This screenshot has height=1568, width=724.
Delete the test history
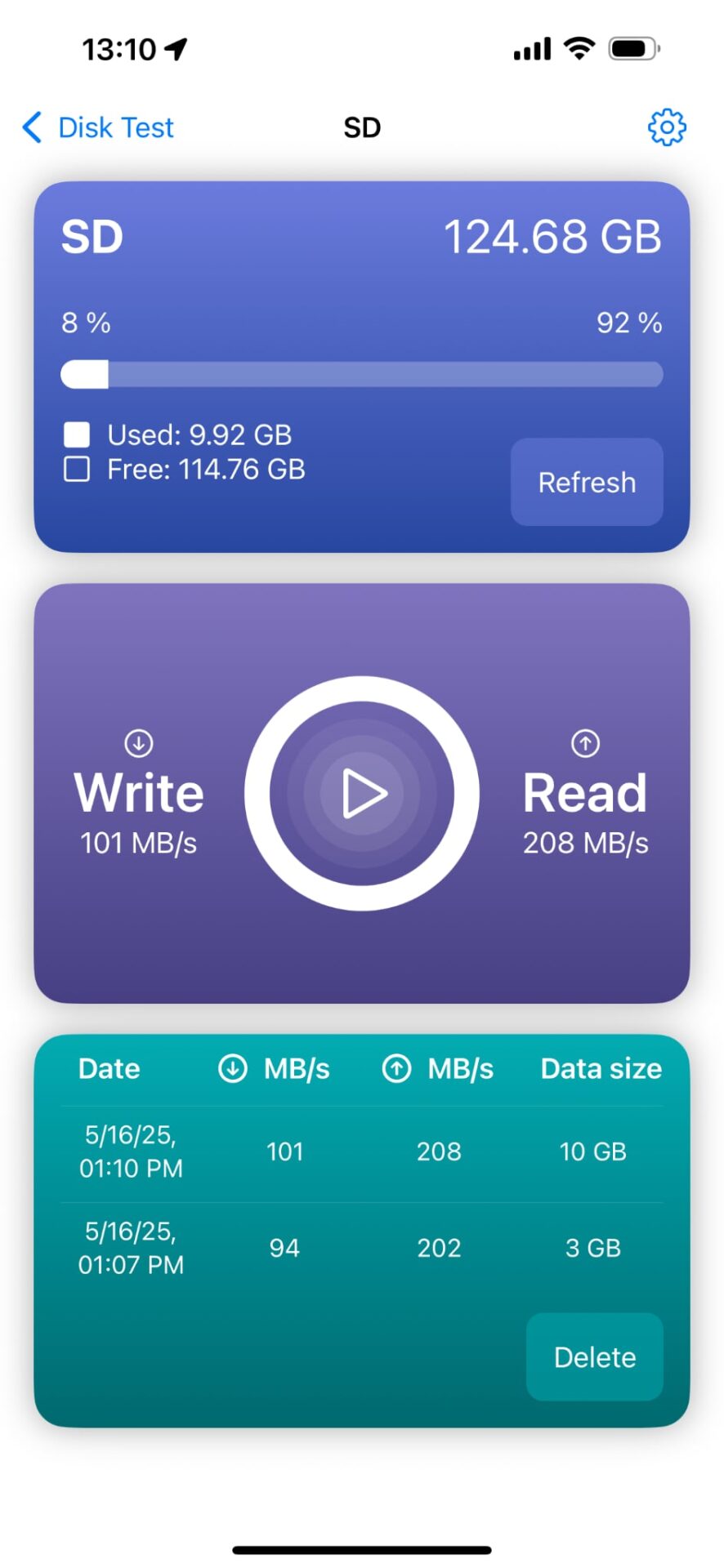pyautogui.click(x=595, y=1356)
